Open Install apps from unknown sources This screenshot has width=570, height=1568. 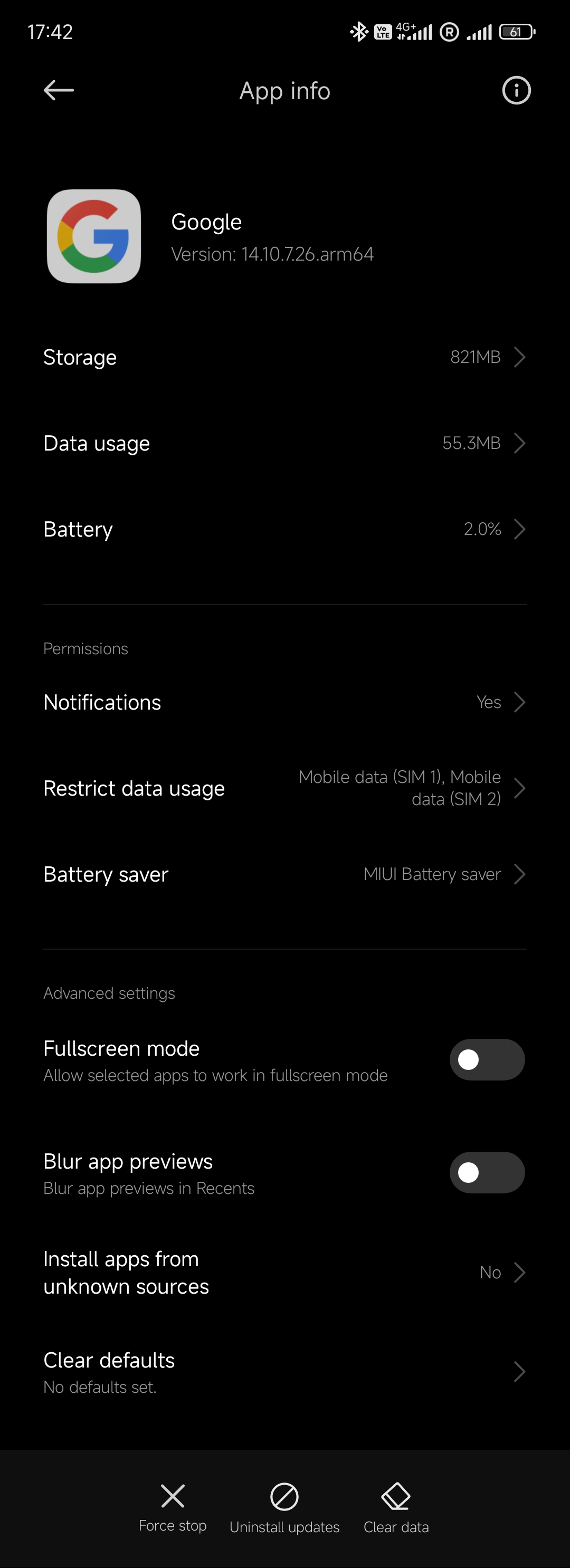(x=284, y=1272)
